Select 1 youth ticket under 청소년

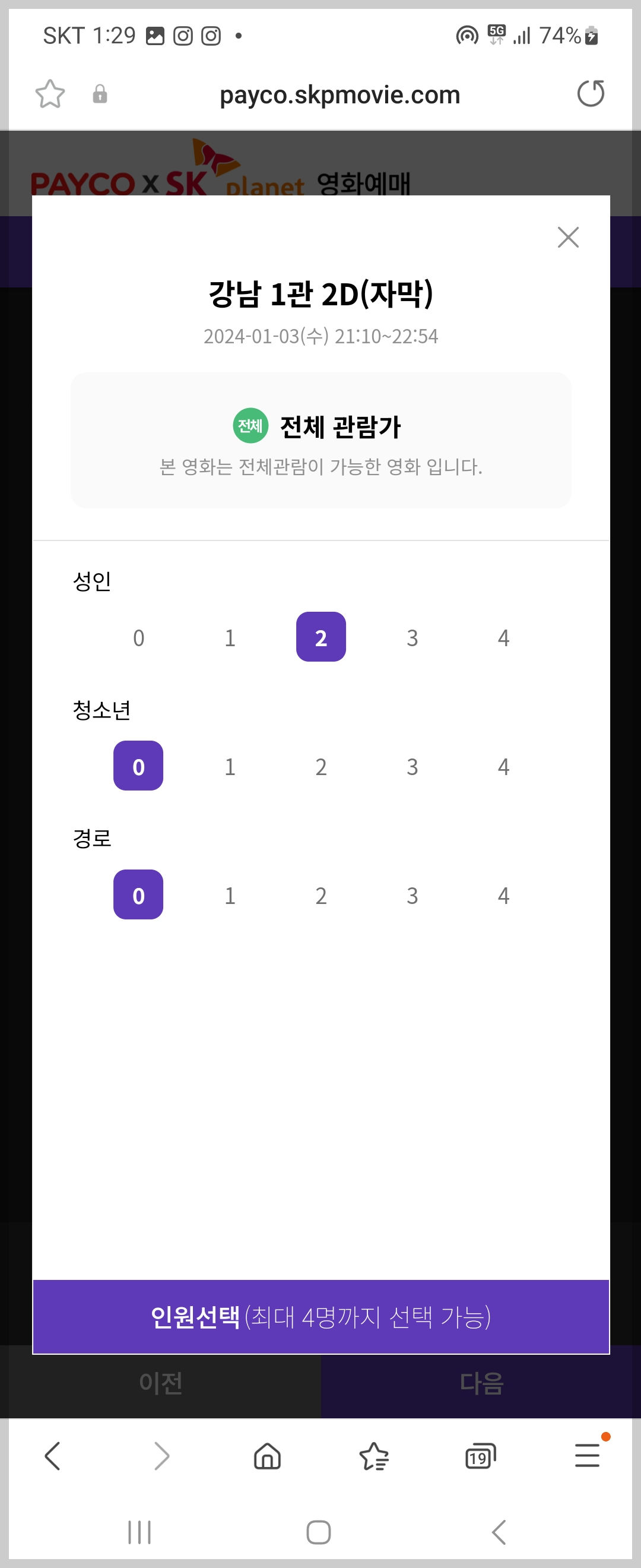[x=229, y=766]
